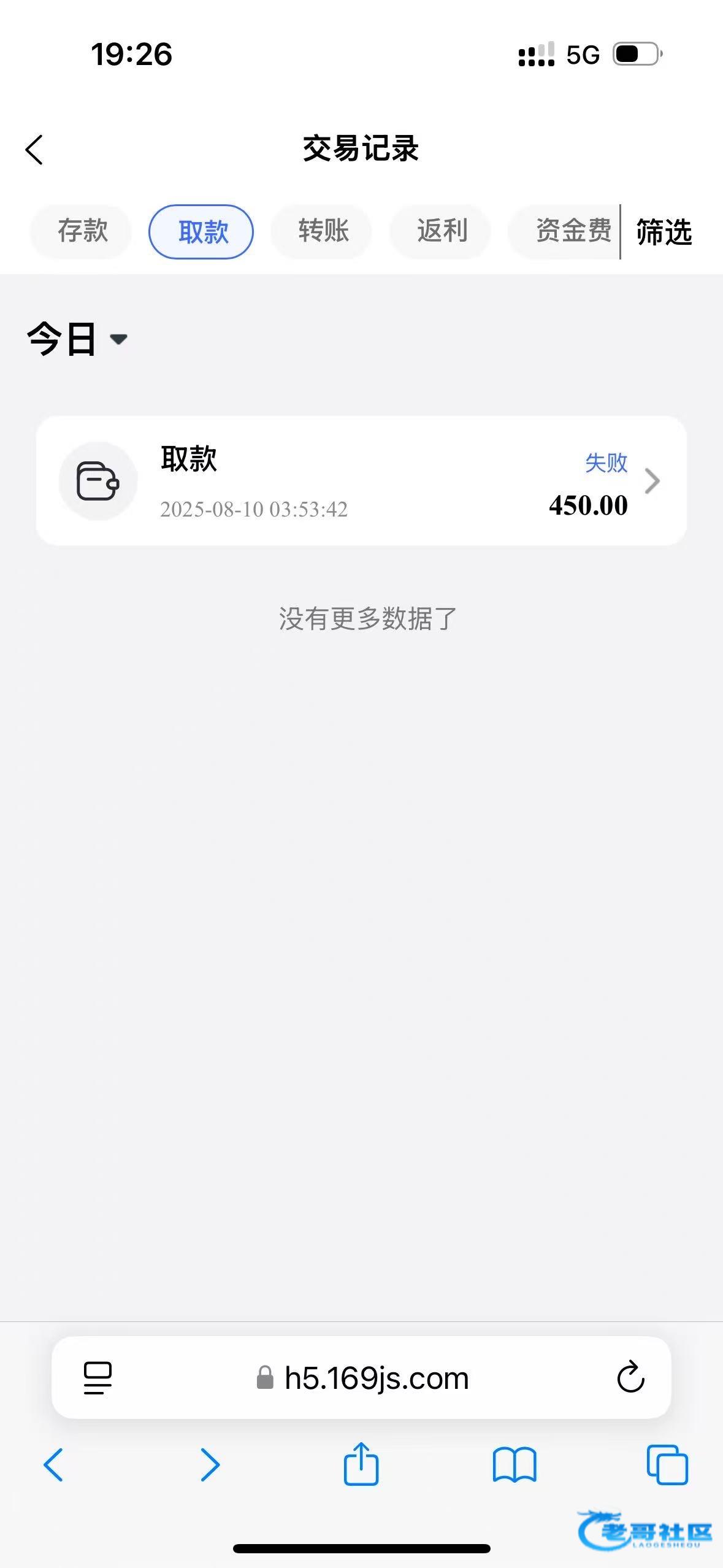Screen dimensions: 723x1568
Task: Reload the page in Safari
Action: pos(630,1377)
